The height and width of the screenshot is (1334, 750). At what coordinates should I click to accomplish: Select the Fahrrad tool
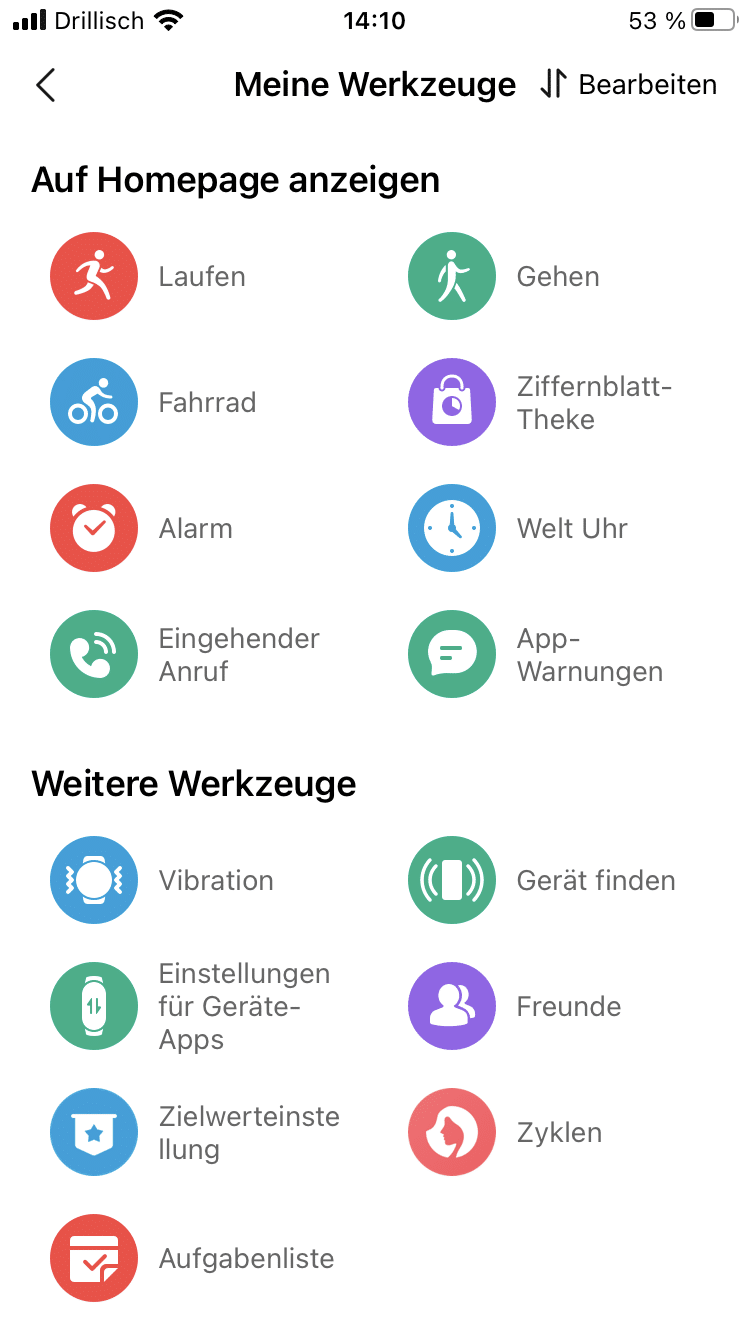[x=94, y=402]
